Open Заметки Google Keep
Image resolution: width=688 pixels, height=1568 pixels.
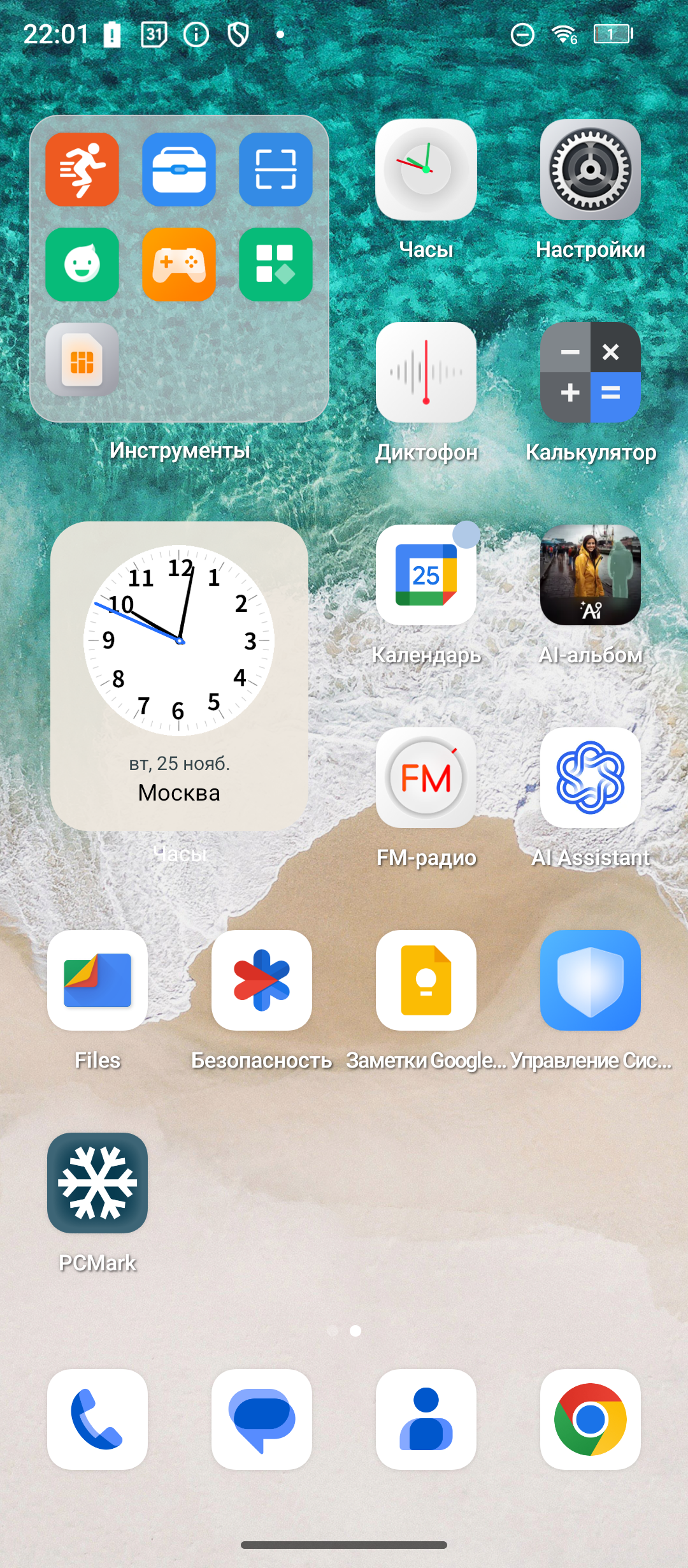click(x=426, y=981)
